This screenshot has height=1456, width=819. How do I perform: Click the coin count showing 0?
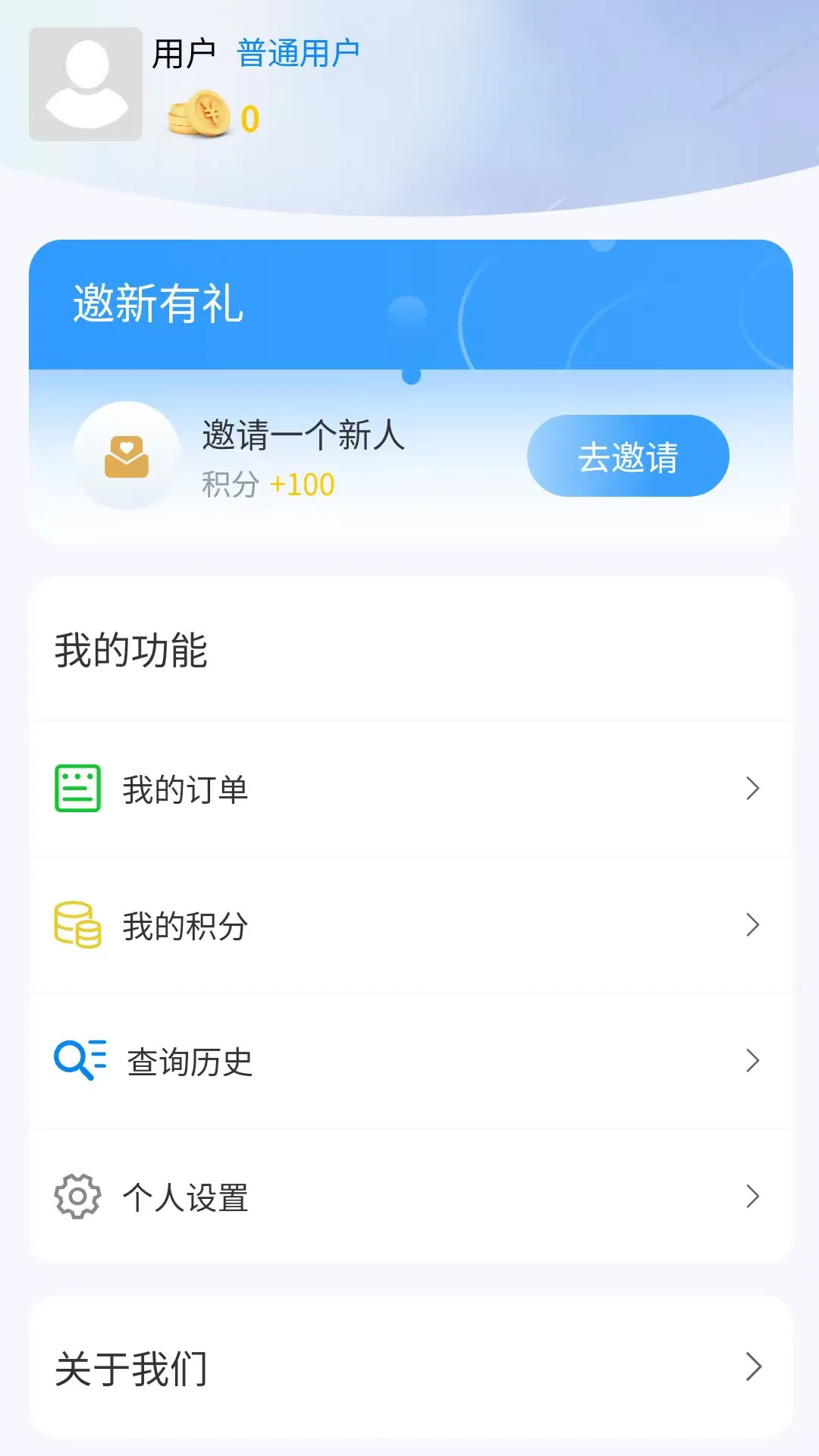coord(250,115)
